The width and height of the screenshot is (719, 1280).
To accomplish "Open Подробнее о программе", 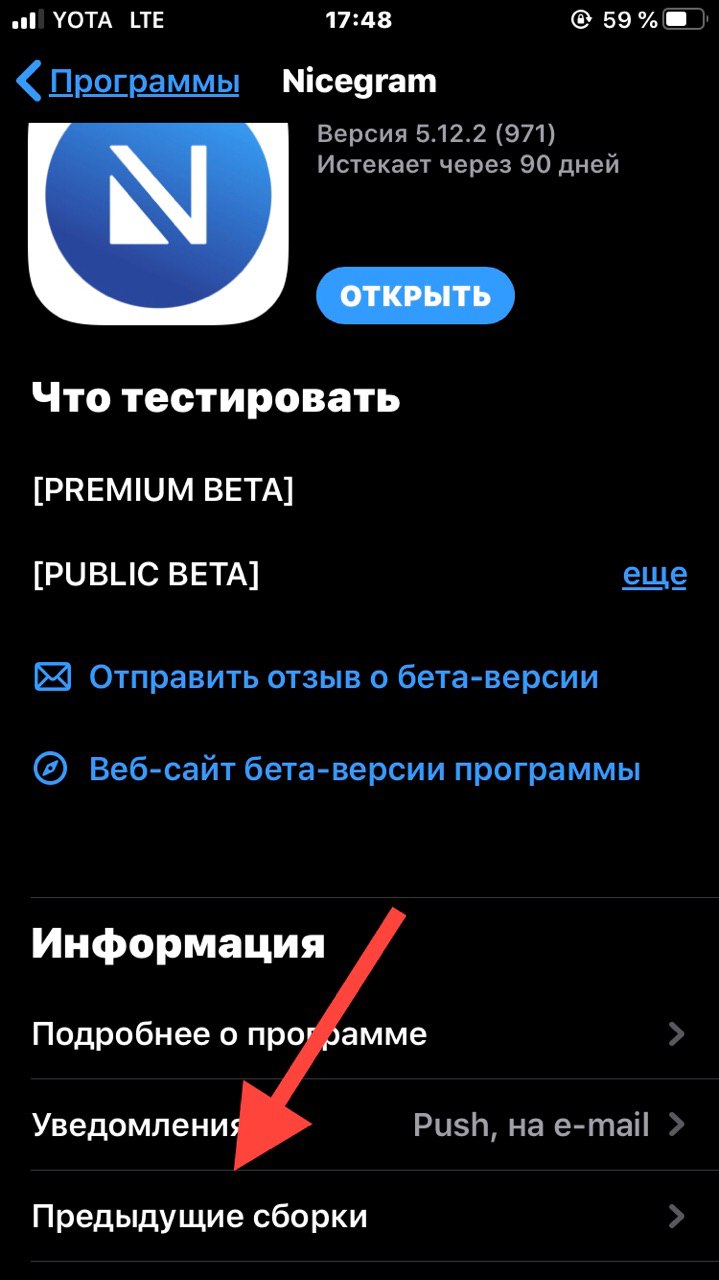I will 358,1033.
